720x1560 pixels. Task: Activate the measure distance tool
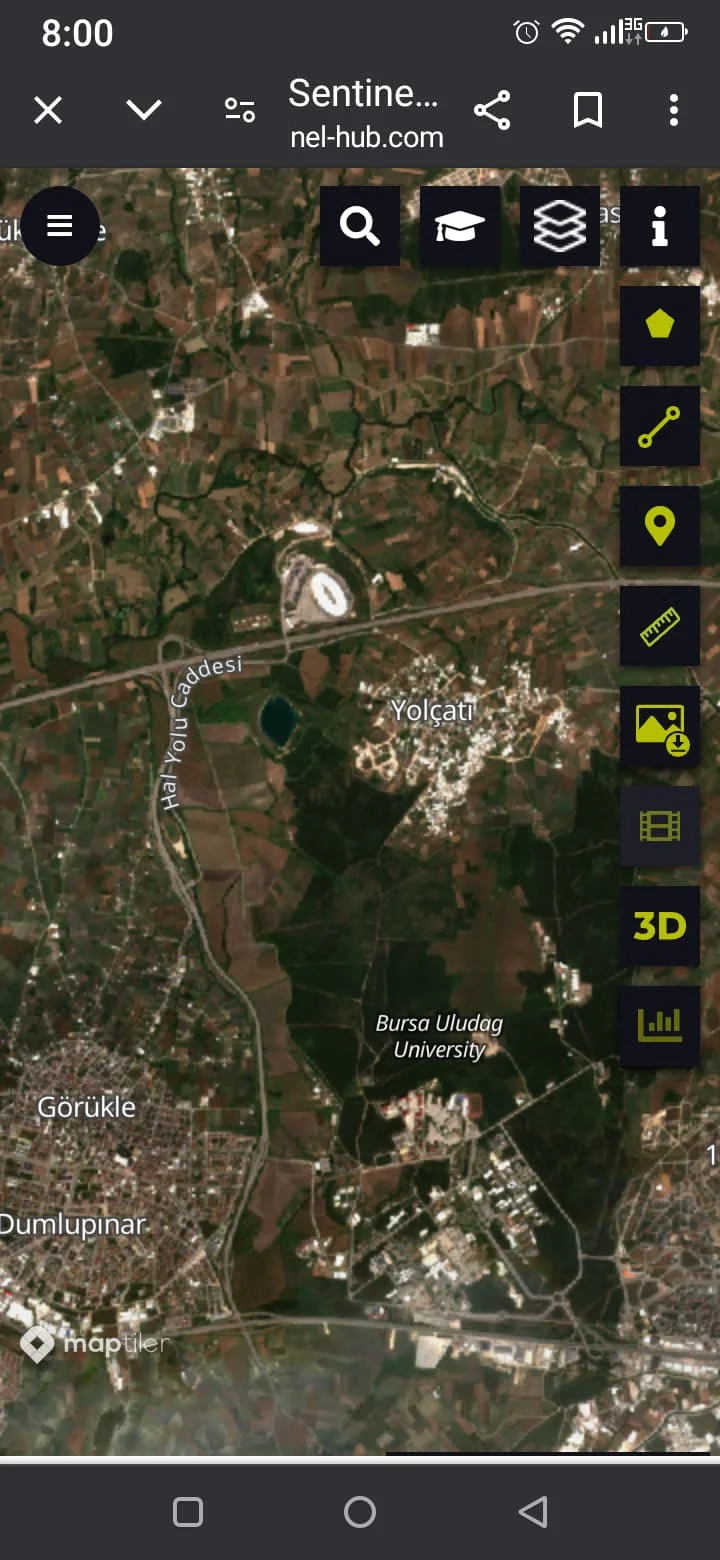point(659,426)
